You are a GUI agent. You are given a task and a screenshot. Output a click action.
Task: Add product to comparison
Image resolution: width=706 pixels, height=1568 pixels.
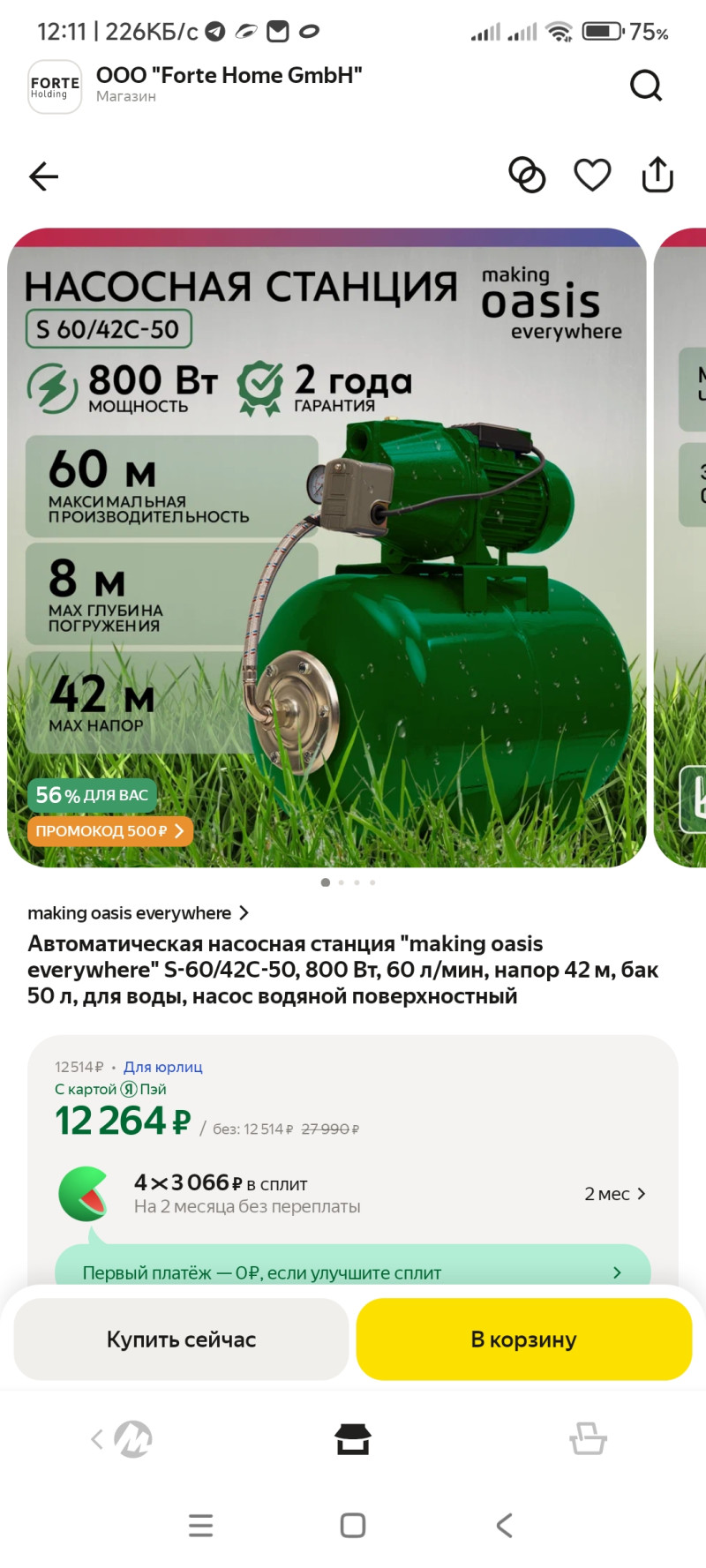[527, 175]
